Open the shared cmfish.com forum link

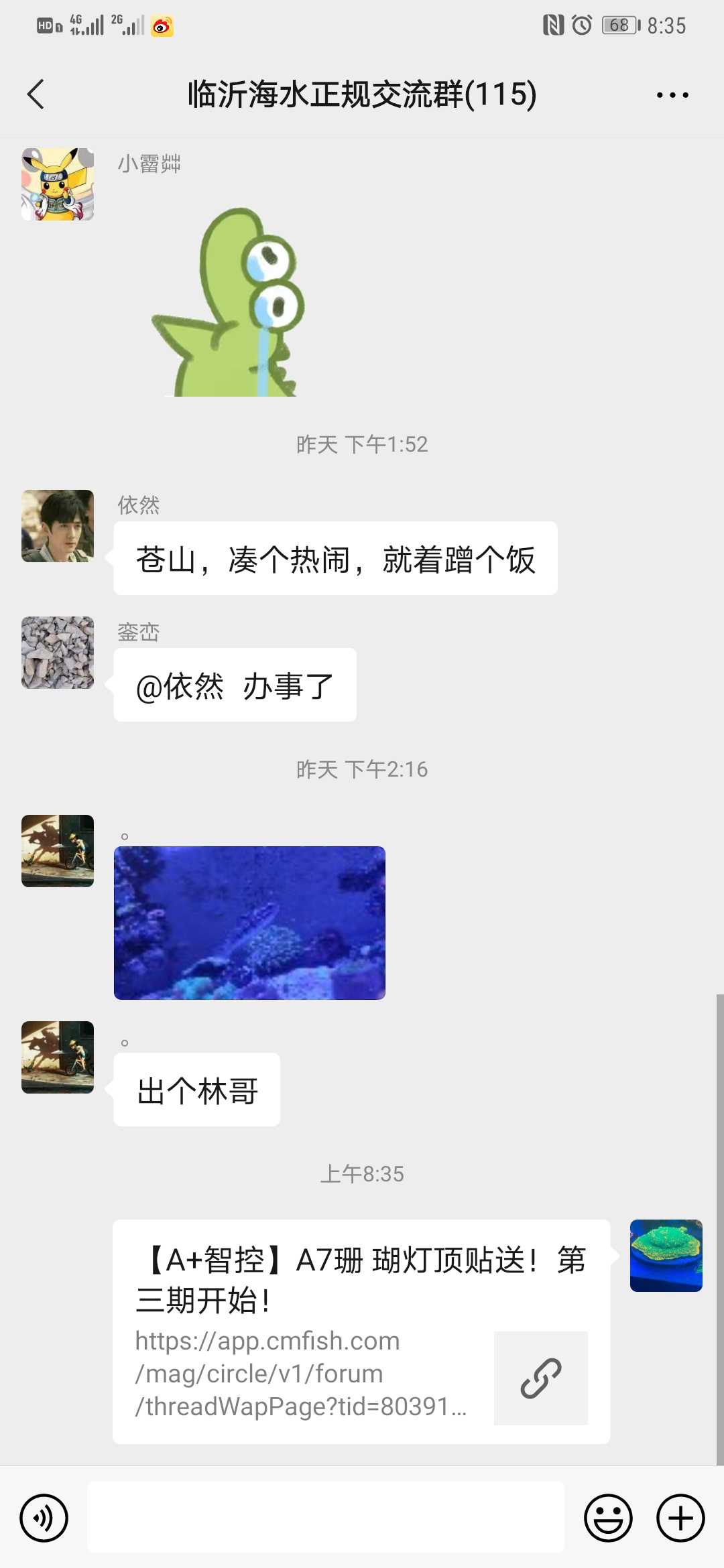[361, 1331]
